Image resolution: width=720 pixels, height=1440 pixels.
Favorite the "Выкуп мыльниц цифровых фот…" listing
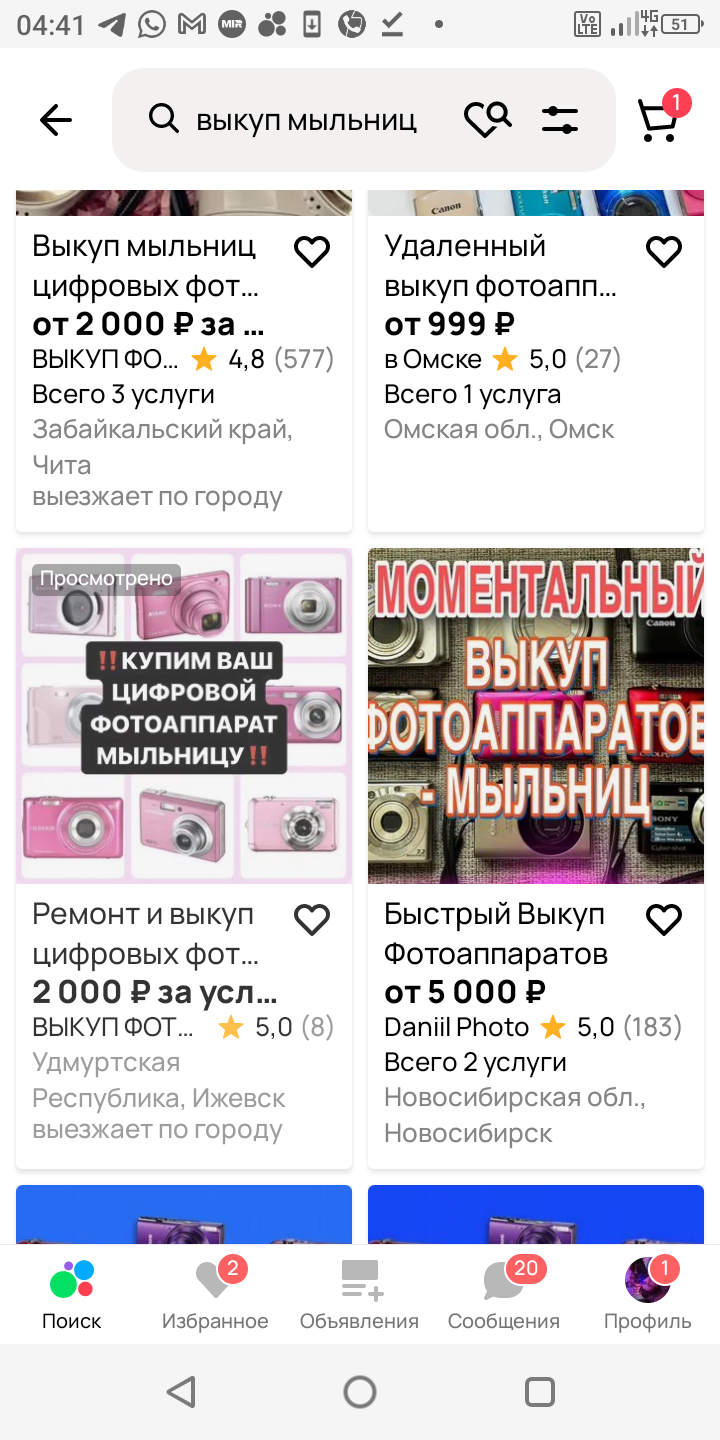pyautogui.click(x=312, y=252)
